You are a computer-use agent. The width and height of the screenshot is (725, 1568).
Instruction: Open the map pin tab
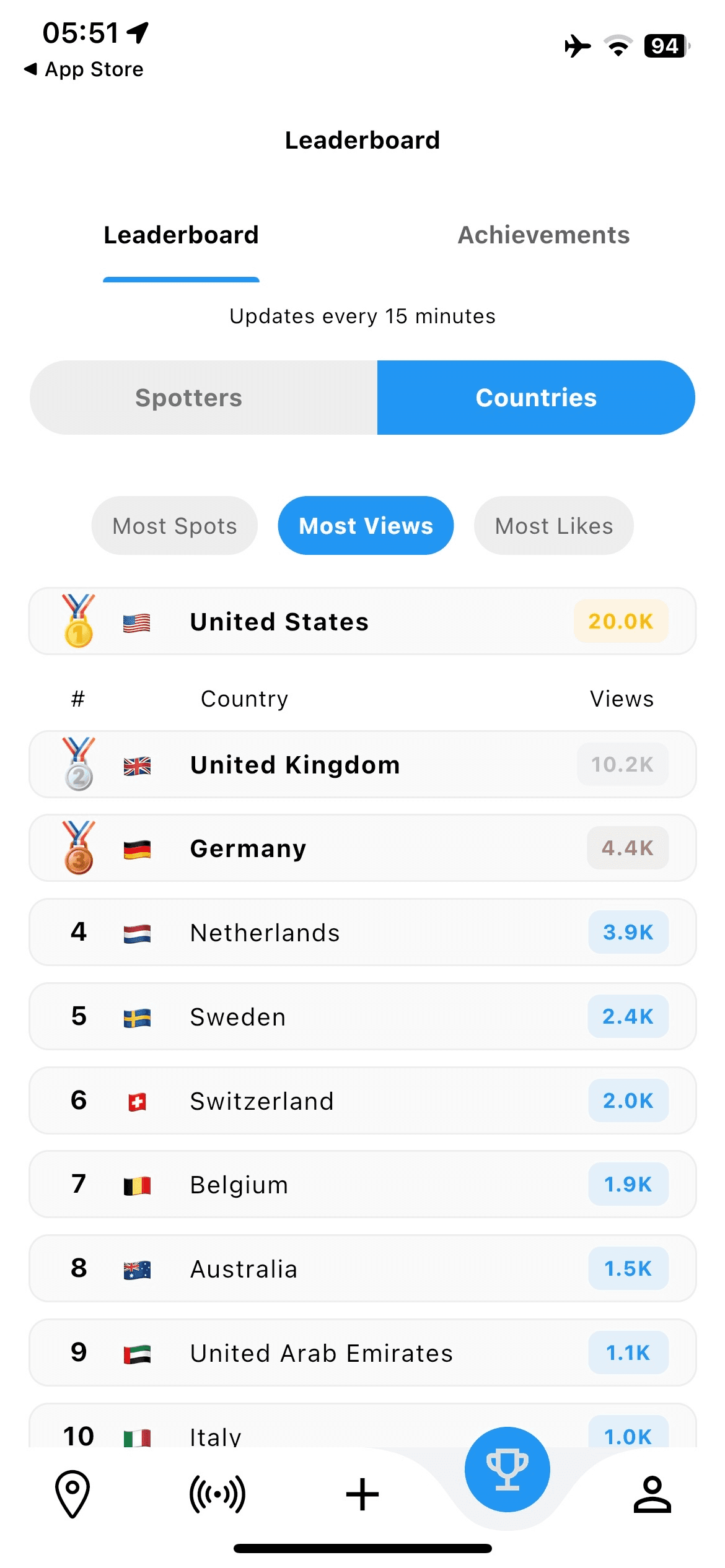click(x=72, y=1494)
